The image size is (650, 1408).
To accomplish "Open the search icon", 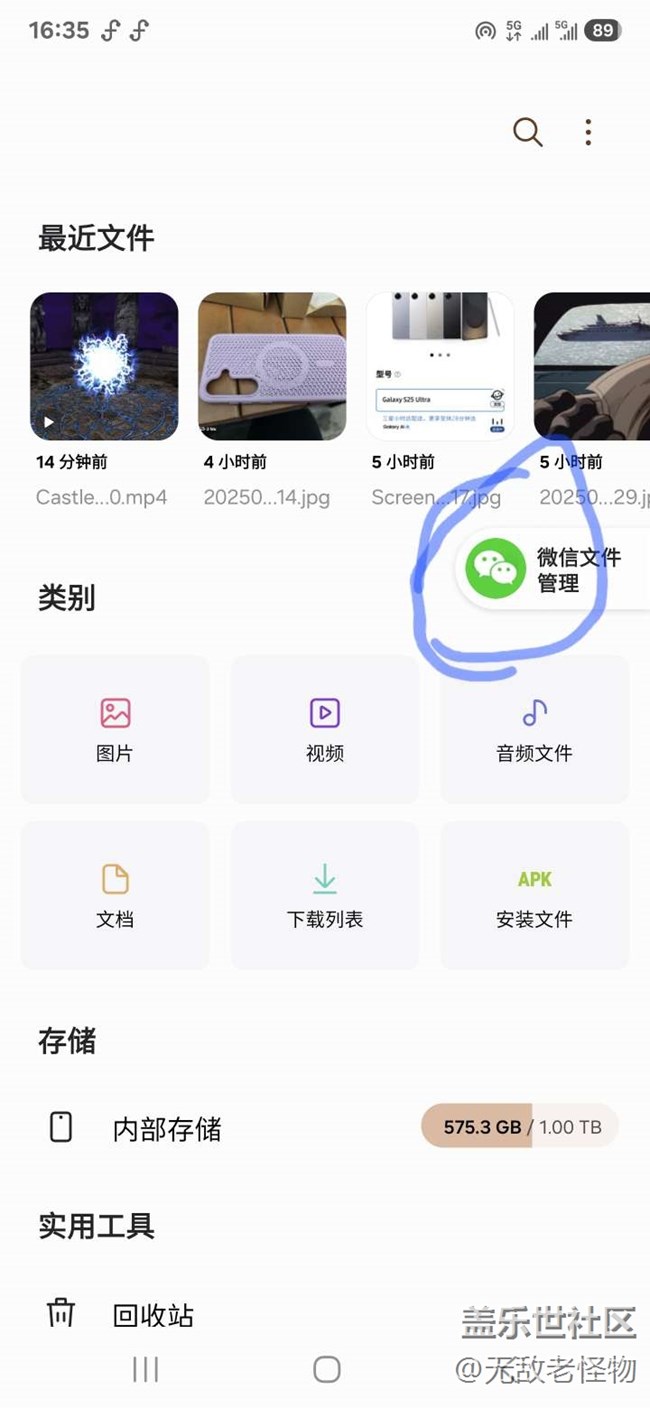I will click(527, 131).
